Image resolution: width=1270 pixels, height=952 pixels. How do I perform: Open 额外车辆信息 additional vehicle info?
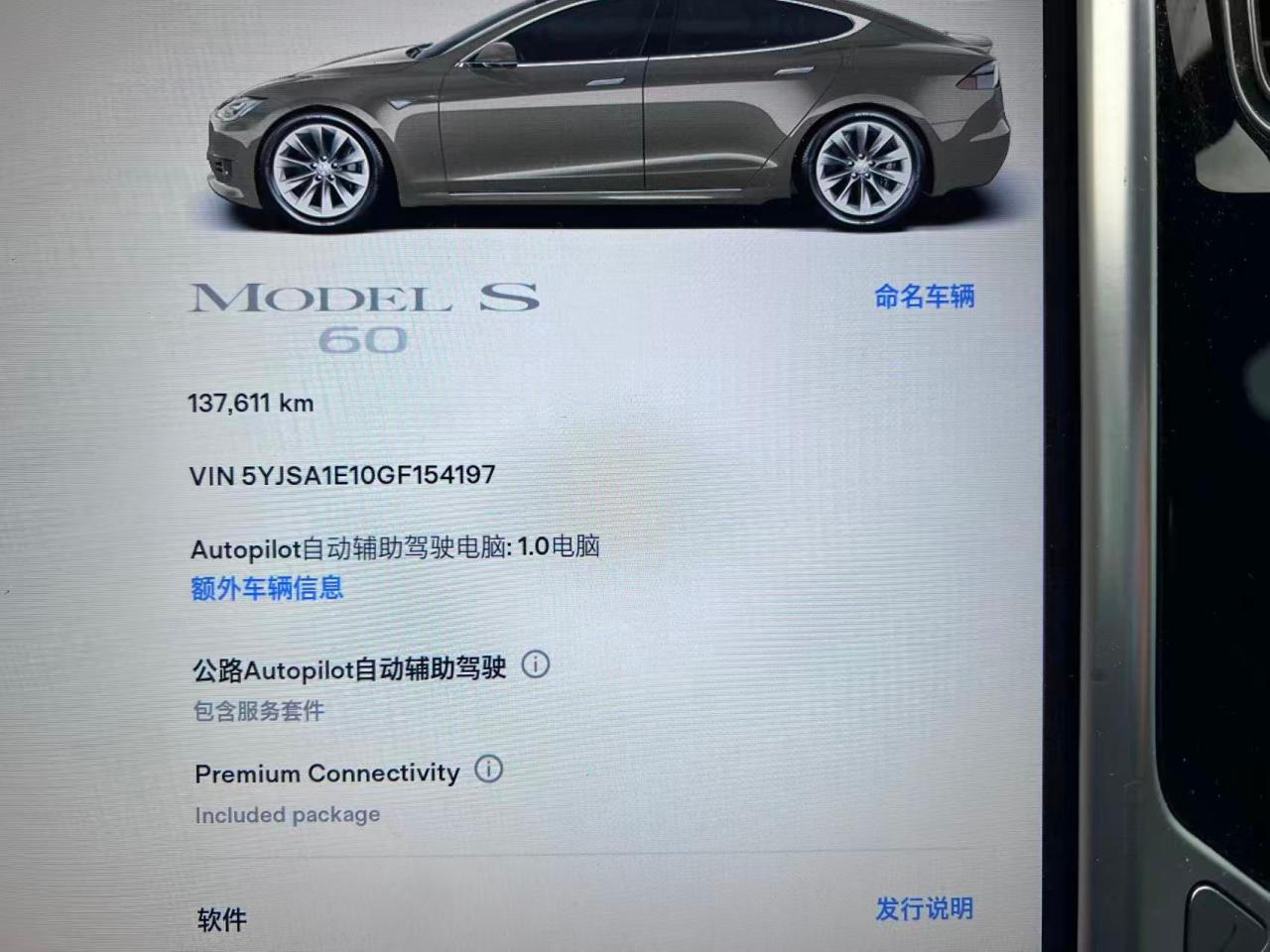(267, 588)
